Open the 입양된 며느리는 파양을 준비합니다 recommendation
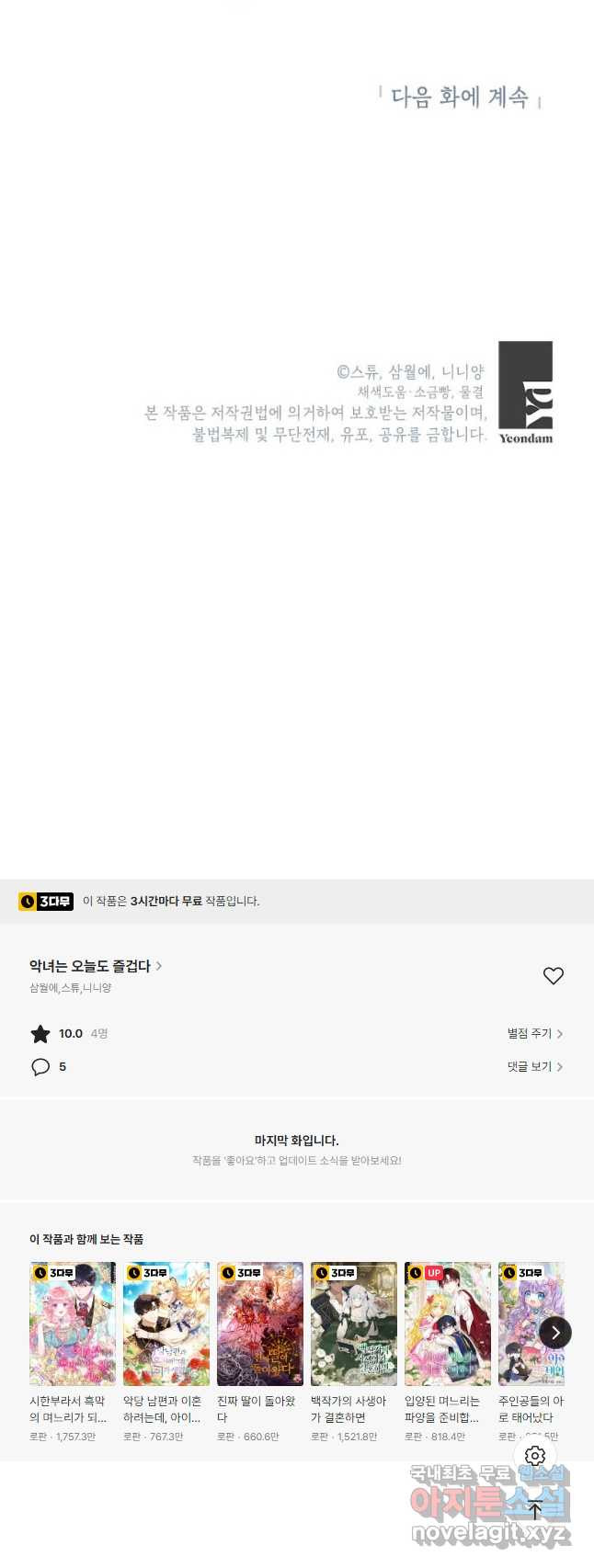Screen dimensions: 594x1568 (448, 1324)
